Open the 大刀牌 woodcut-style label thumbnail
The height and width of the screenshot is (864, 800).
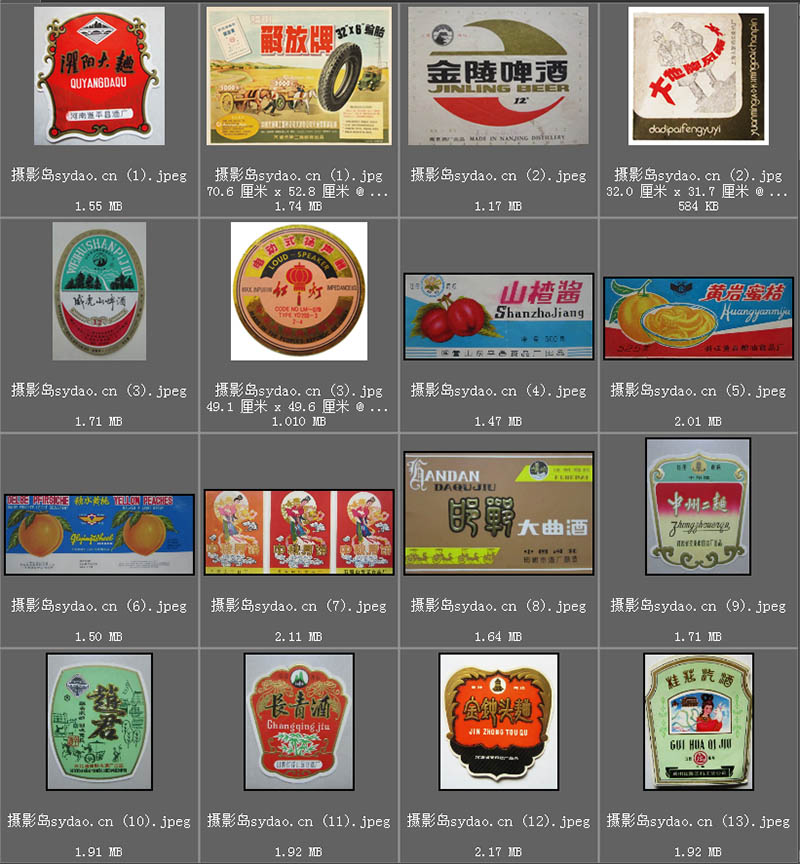pyautogui.click(x=696, y=78)
